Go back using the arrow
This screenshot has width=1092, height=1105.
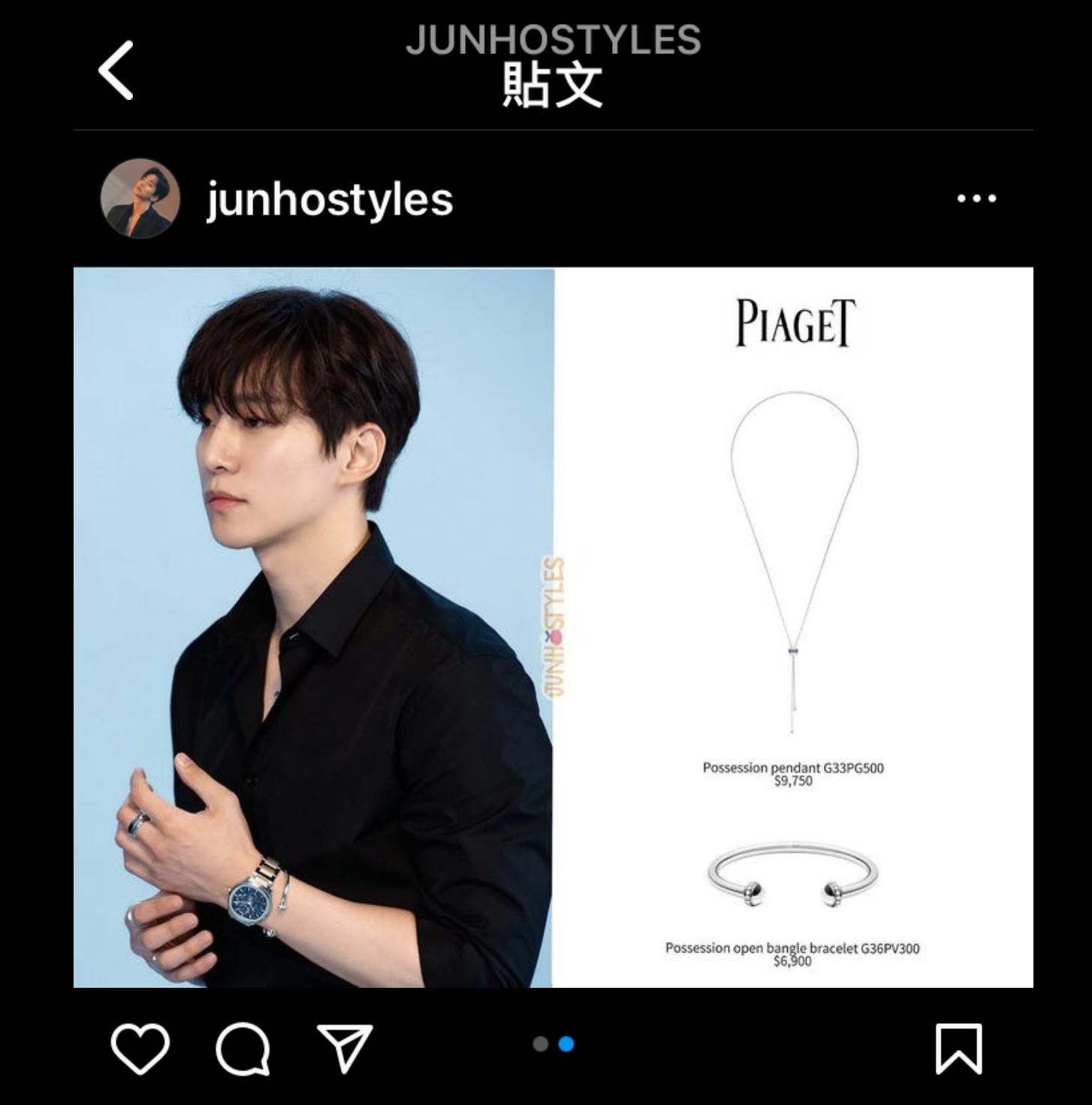pyautogui.click(x=116, y=71)
